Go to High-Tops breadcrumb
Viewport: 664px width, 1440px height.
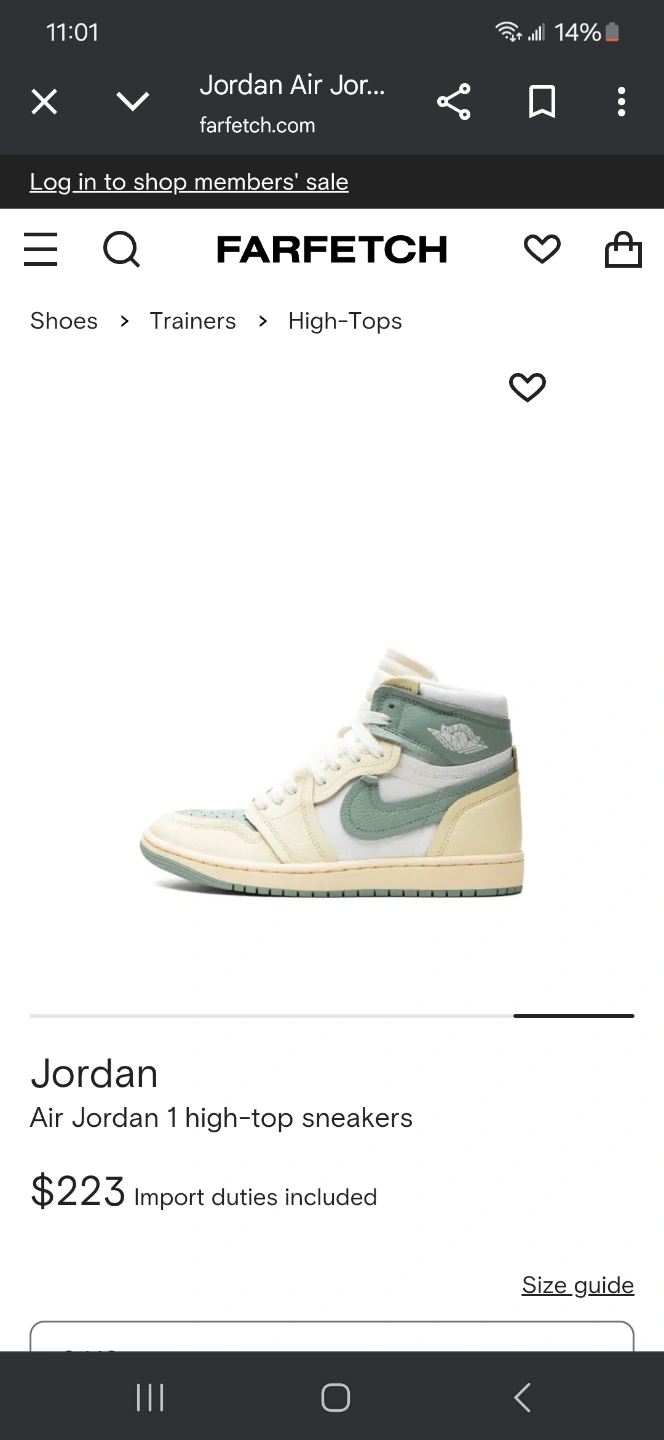tap(345, 321)
